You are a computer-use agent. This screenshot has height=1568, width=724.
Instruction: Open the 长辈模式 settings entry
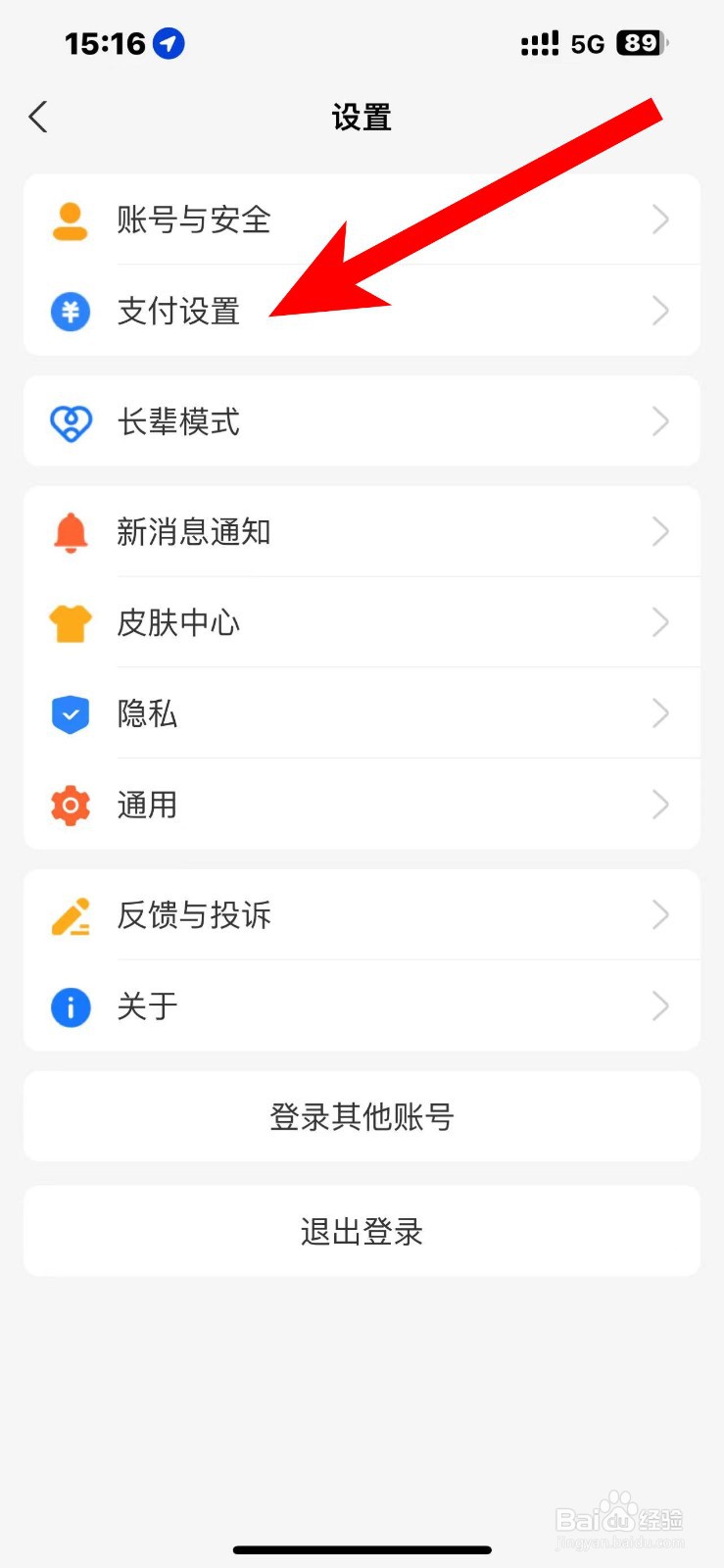point(660,421)
